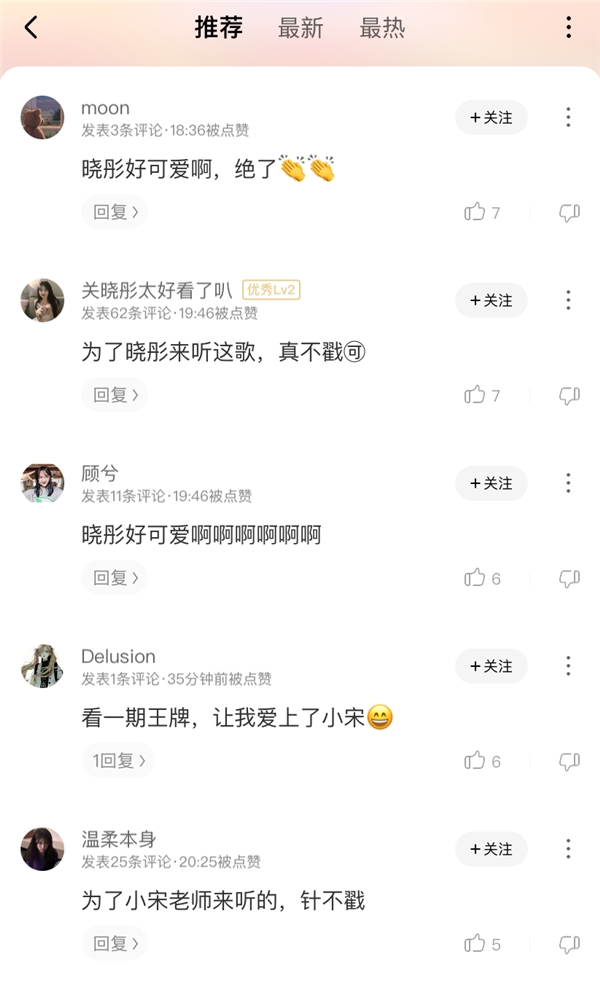This screenshot has width=600, height=983.
Task: Like Delusion's comment
Action: tap(475, 761)
